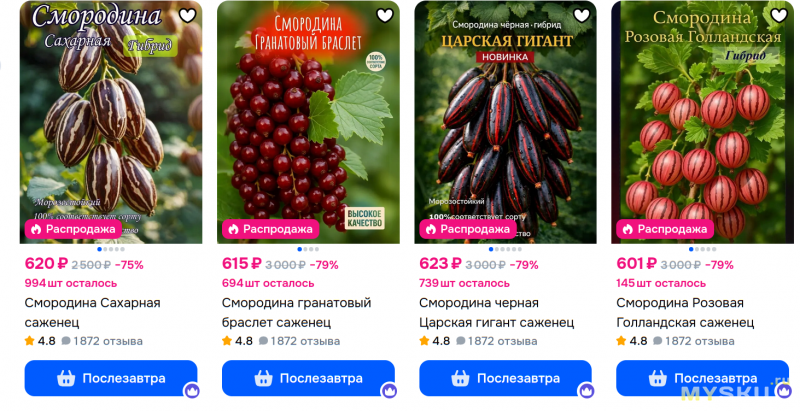Open the Смородина черная Царская гигант title
This screenshot has width=800, height=411.
pyautogui.click(x=496, y=312)
